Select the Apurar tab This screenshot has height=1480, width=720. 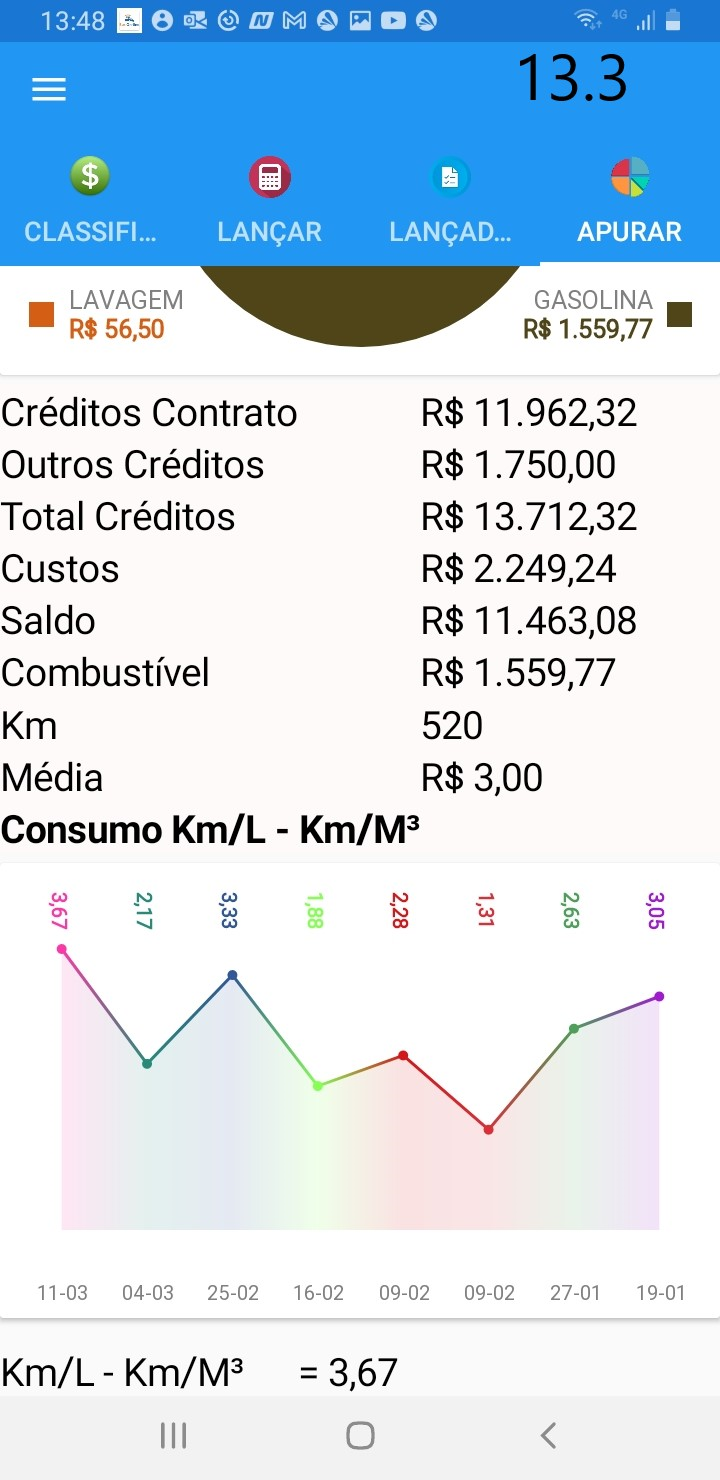click(x=630, y=204)
